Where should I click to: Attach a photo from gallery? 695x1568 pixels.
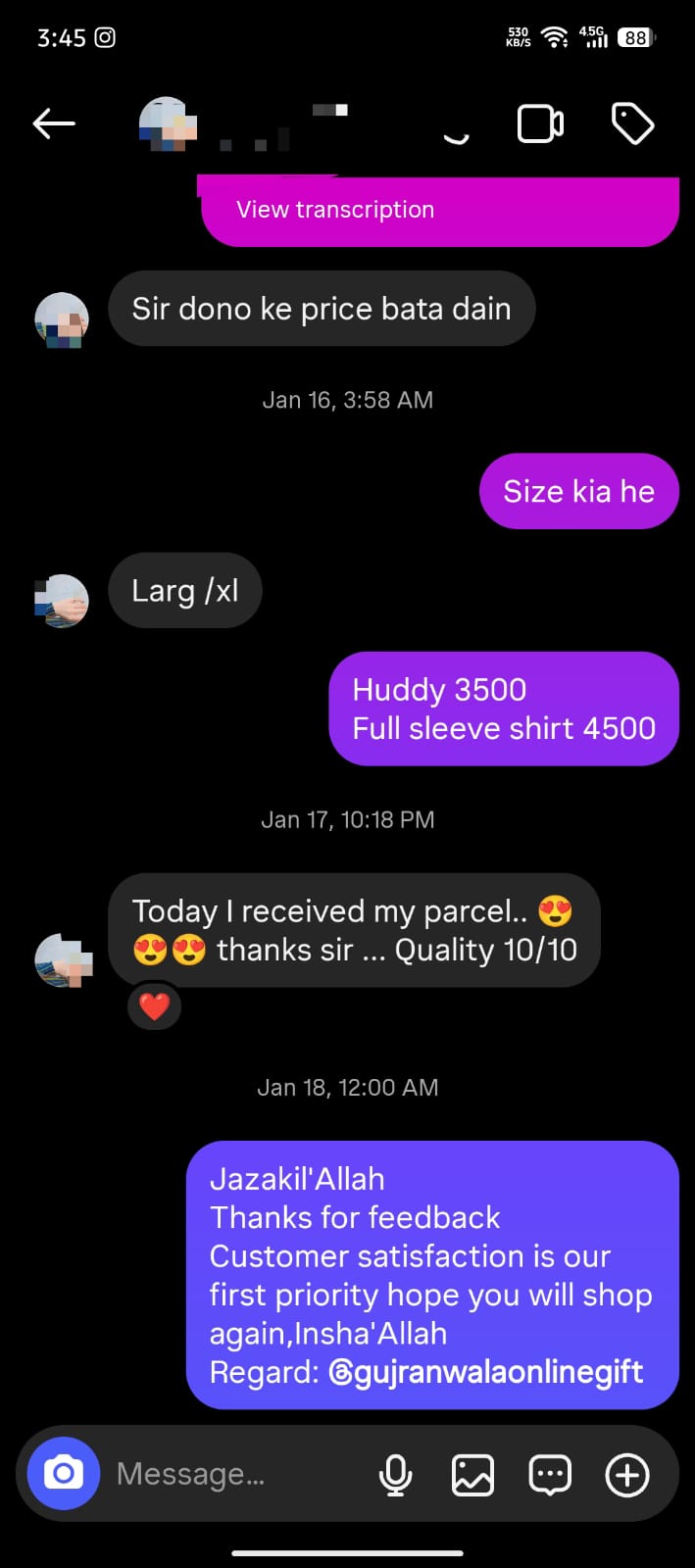pyautogui.click(x=472, y=1474)
